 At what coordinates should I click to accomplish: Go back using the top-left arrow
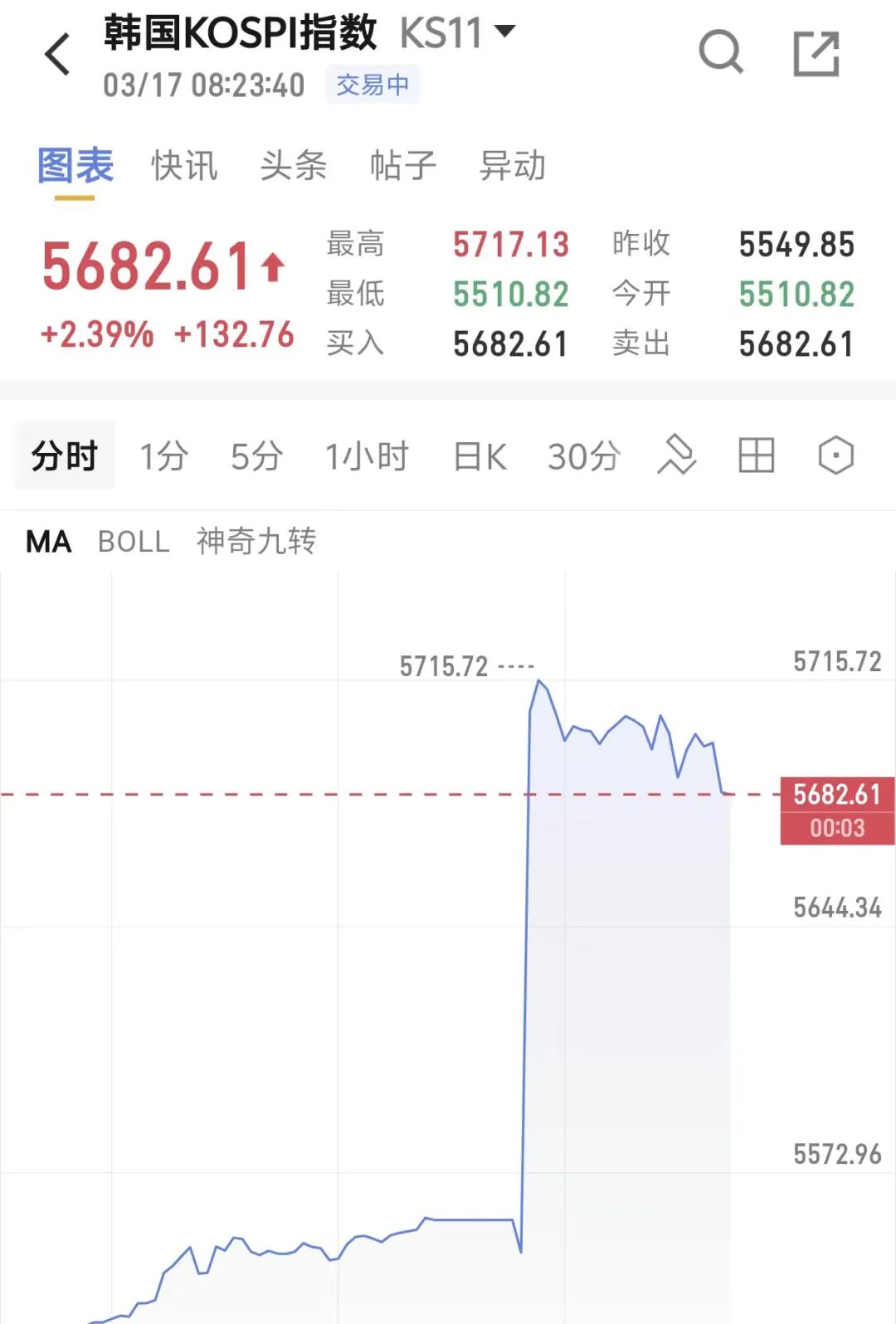pos(58,55)
